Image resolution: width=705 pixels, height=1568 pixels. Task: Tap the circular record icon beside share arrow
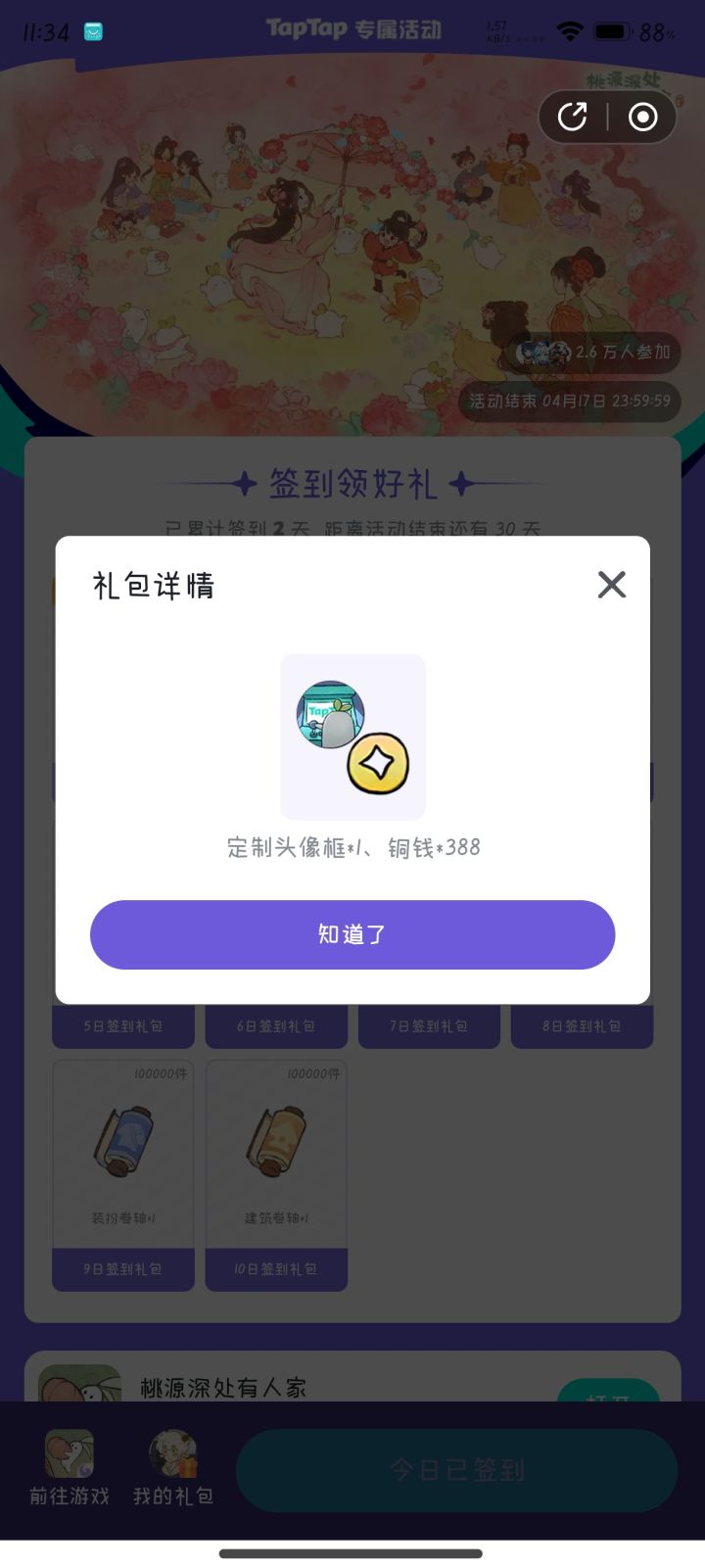pos(643,117)
